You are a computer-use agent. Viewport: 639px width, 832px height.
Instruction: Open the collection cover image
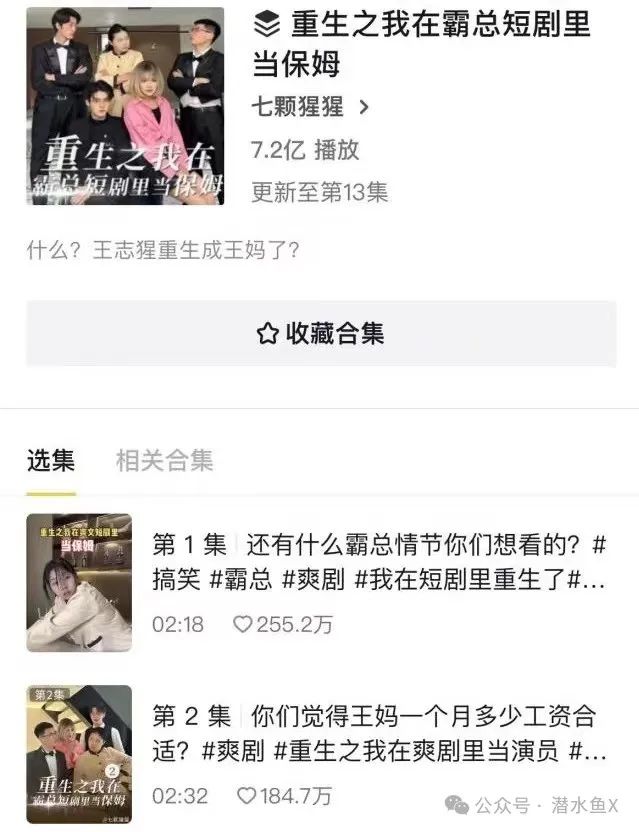pos(125,106)
